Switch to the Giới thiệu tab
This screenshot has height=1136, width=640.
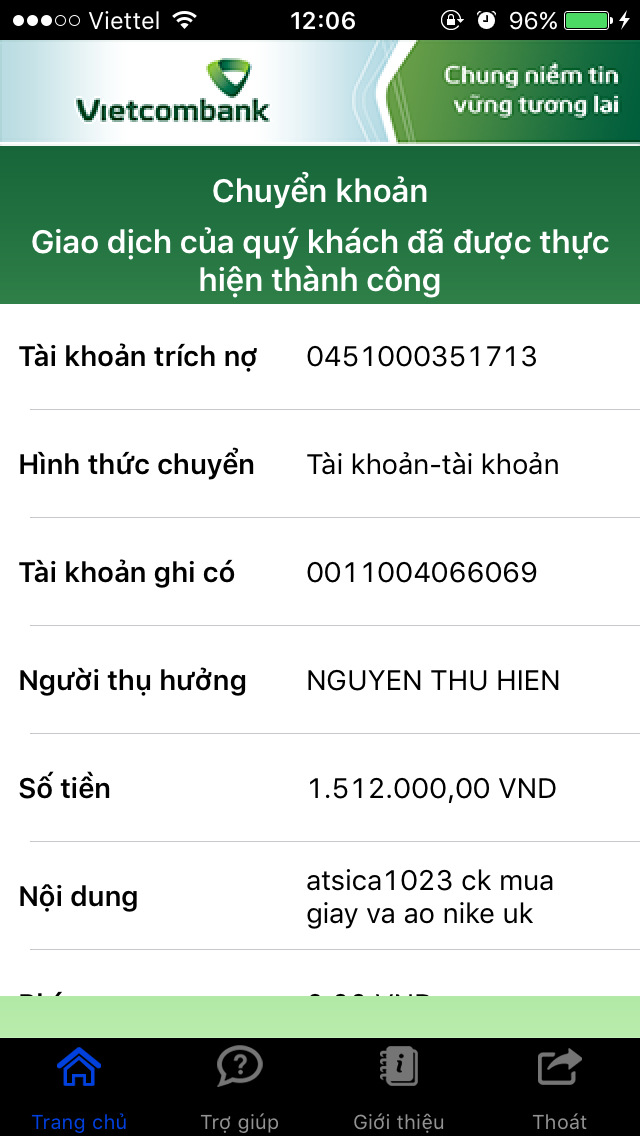click(x=399, y=1085)
